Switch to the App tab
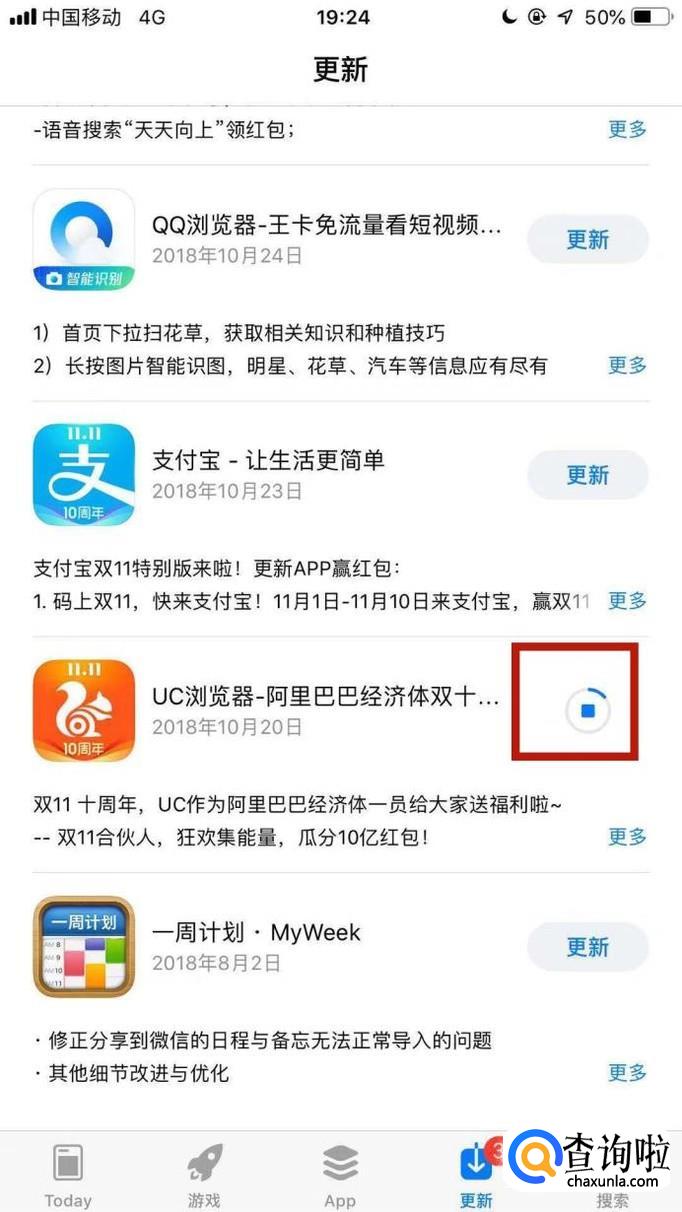This screenshot has height=1212, width=682. (x=340, y=1175)
